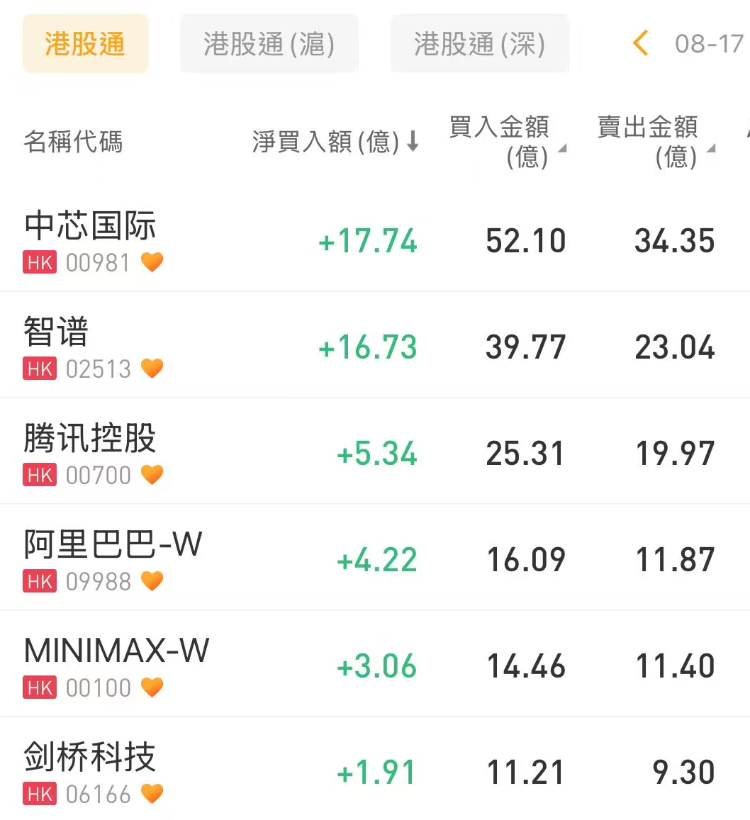
Task: Open 阿里巴巴-W 09988 stock row
Action: pos(375,557)
